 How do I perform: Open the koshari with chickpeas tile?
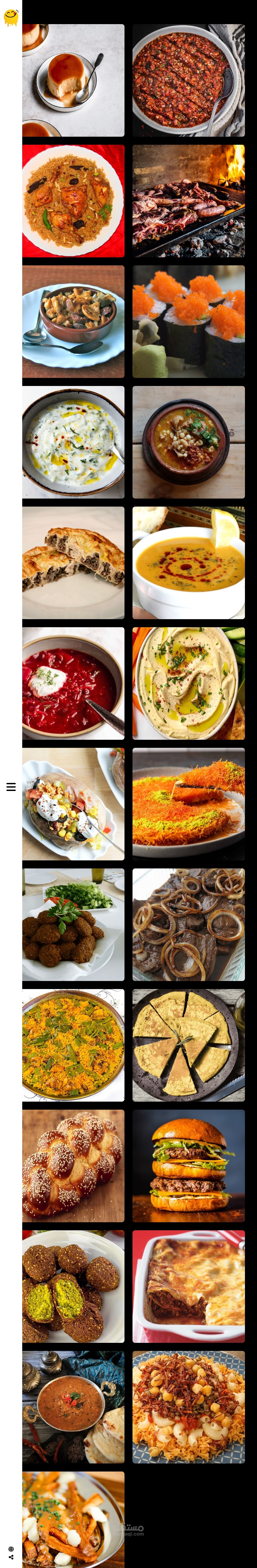(188, 1407)
